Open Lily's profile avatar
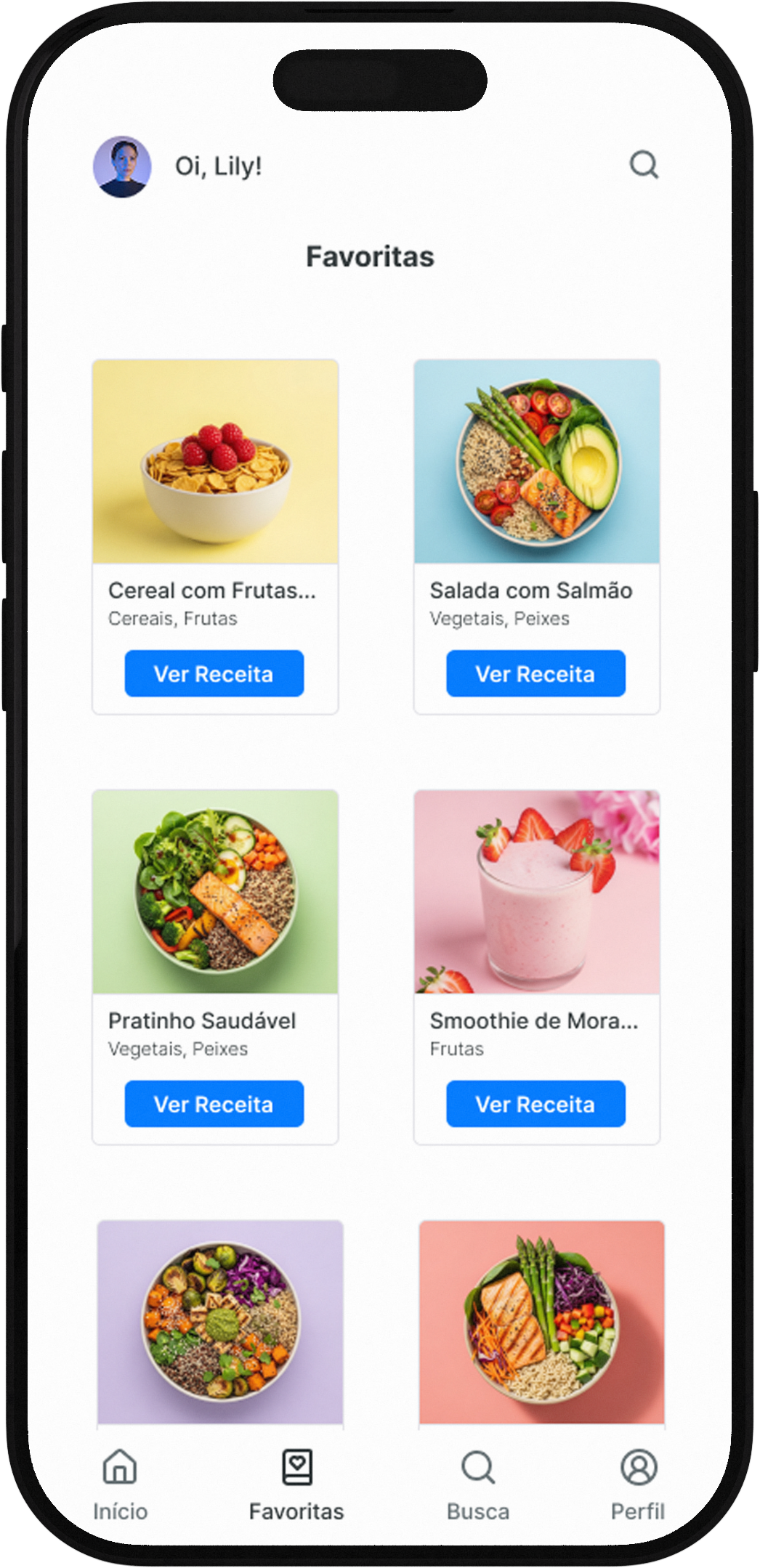 122,166
